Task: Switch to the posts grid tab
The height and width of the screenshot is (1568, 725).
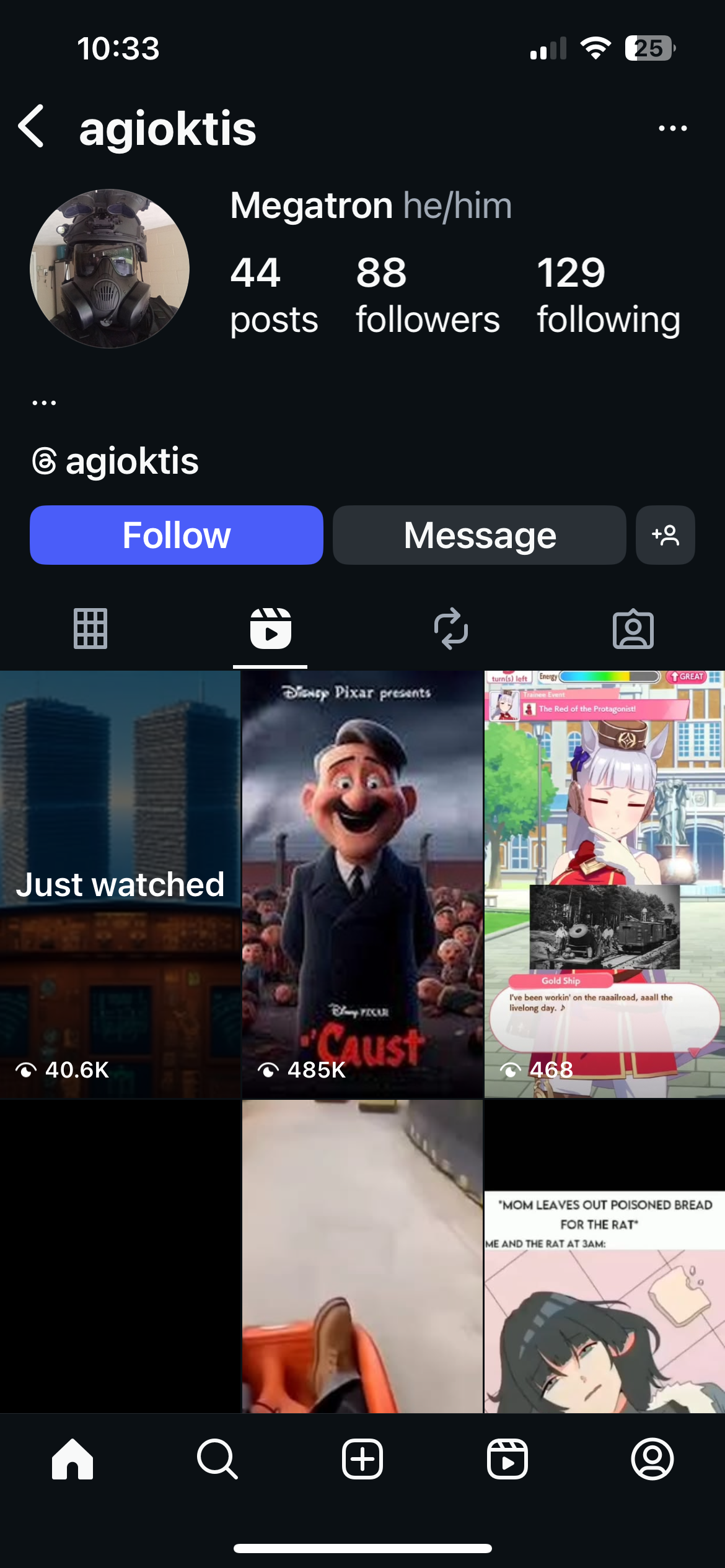Action: point(90,629)
